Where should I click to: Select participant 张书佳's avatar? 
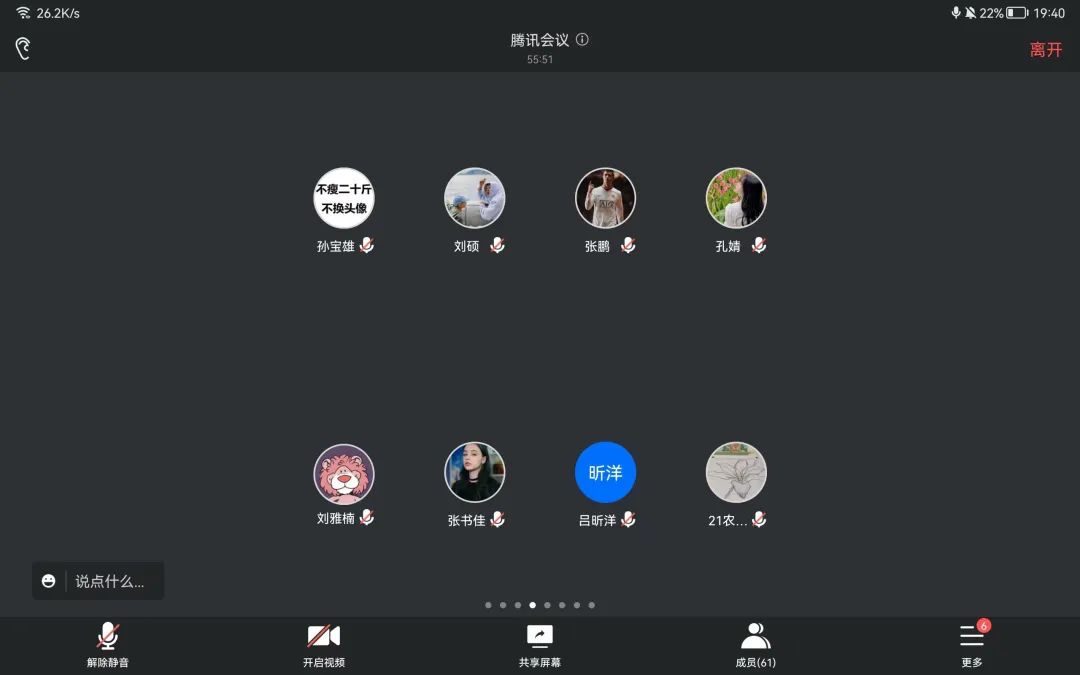point(475,472)
